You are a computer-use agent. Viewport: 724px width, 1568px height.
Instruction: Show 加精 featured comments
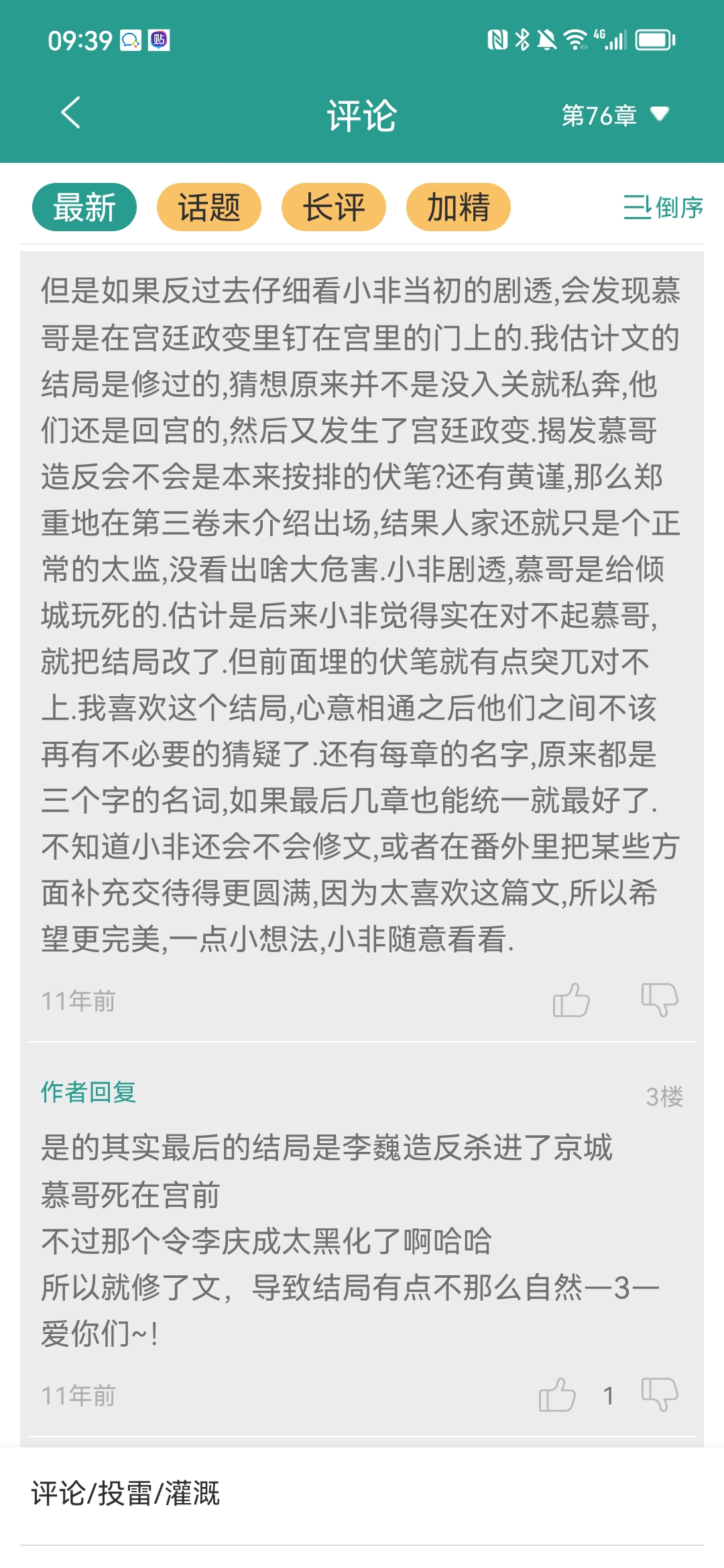click(x=458, y=207)
